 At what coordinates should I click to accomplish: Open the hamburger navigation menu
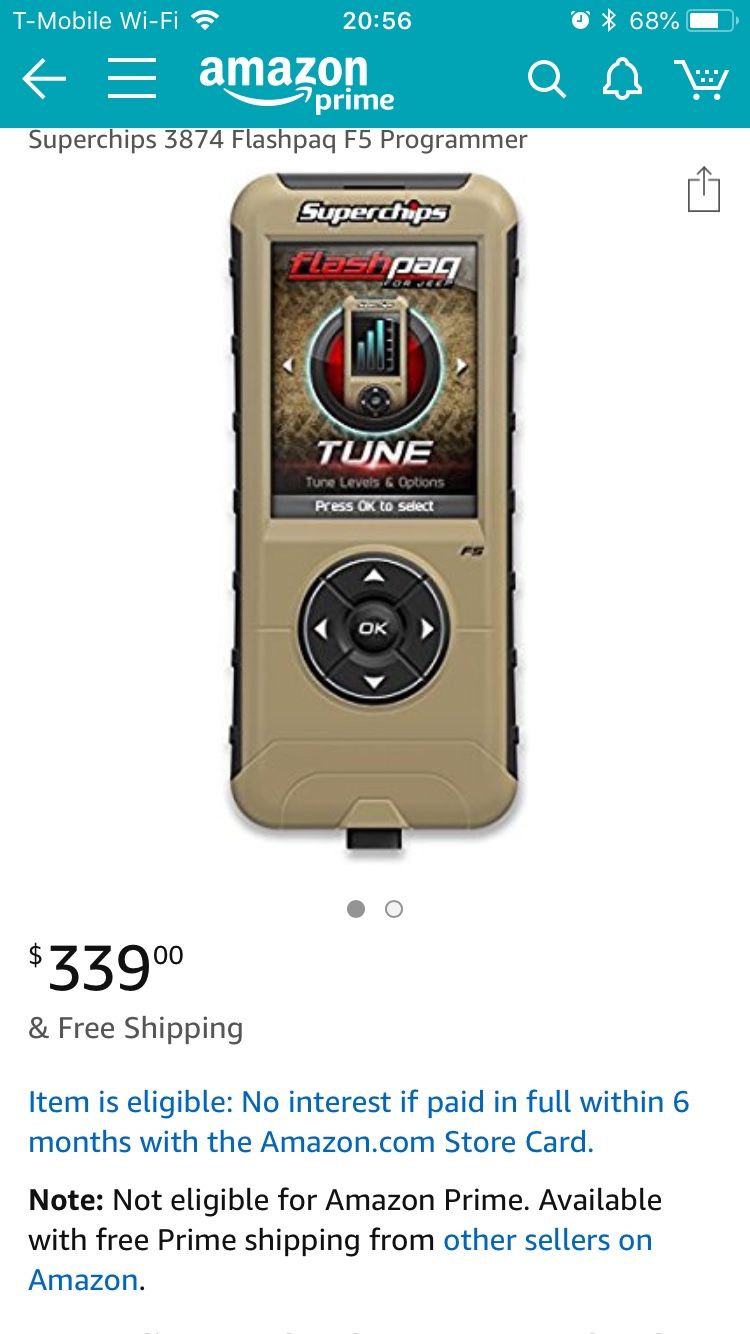click(x=132, y=79)
